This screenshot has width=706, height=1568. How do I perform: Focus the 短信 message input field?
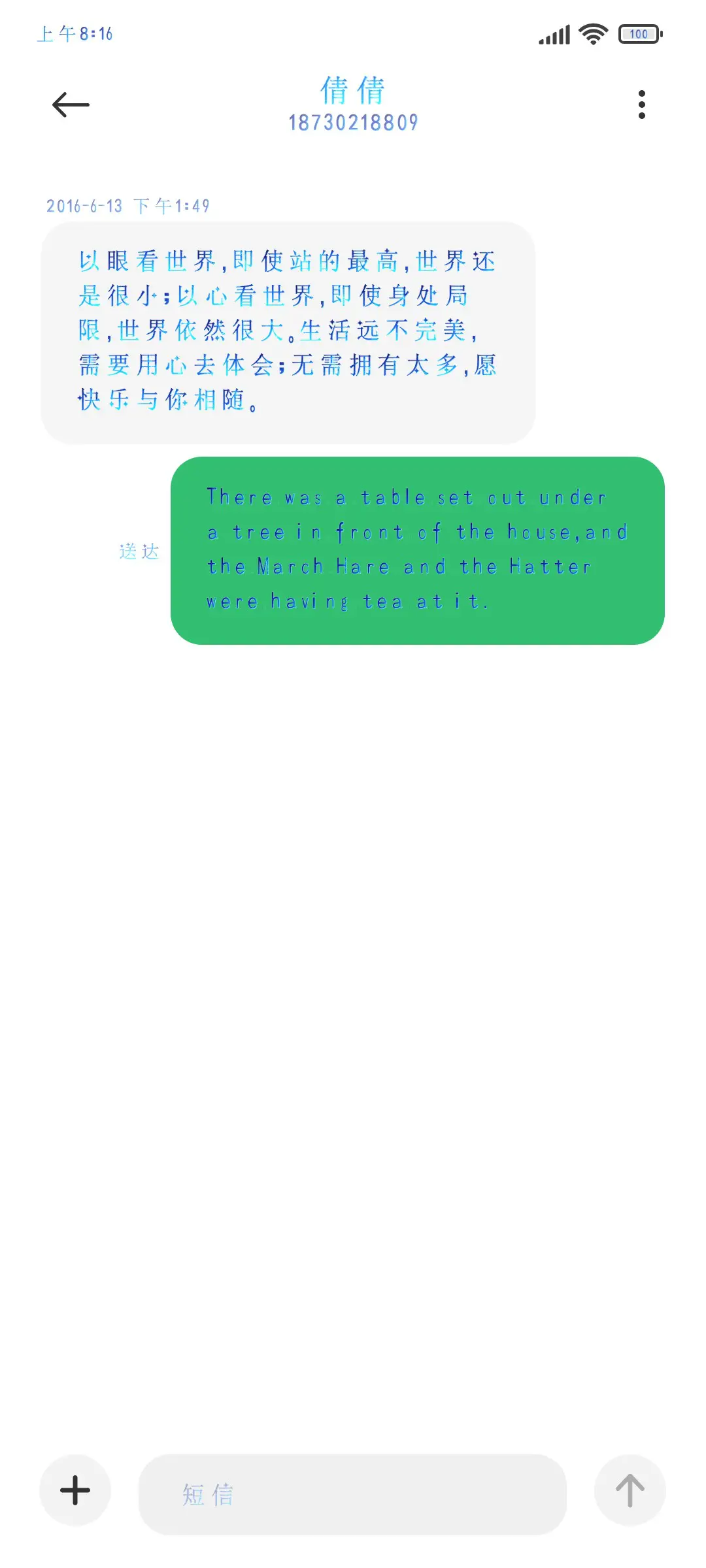[x=352, y=1494]
